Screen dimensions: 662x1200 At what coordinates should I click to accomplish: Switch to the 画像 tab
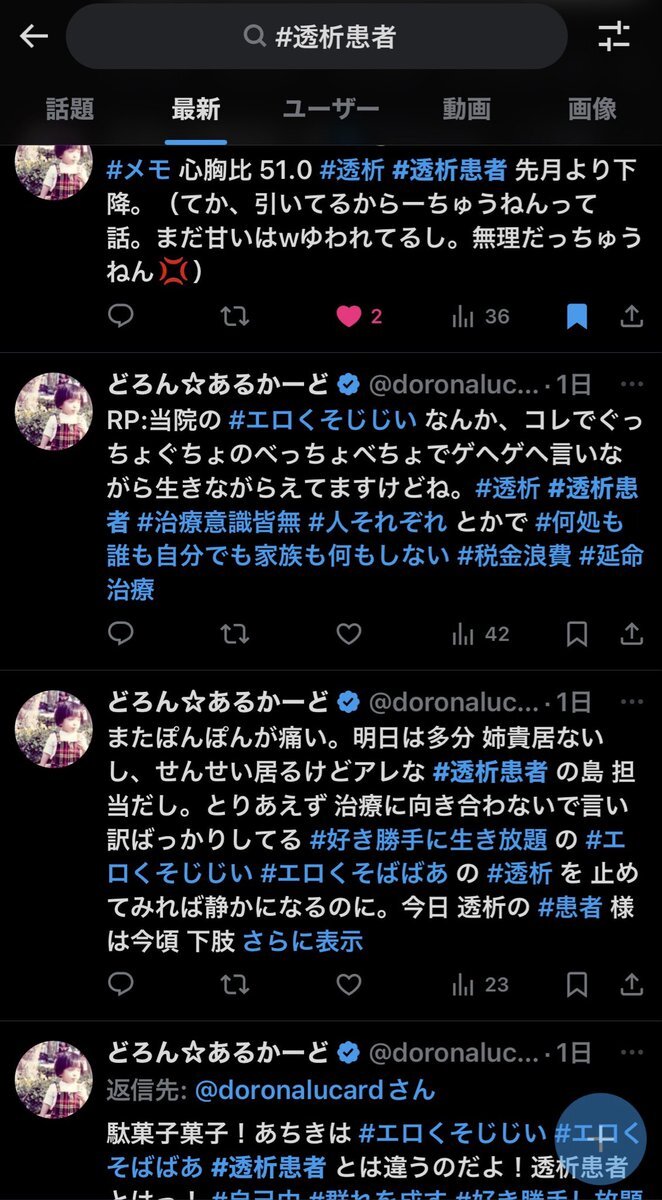pyautogui.click(x=592, y=109)
